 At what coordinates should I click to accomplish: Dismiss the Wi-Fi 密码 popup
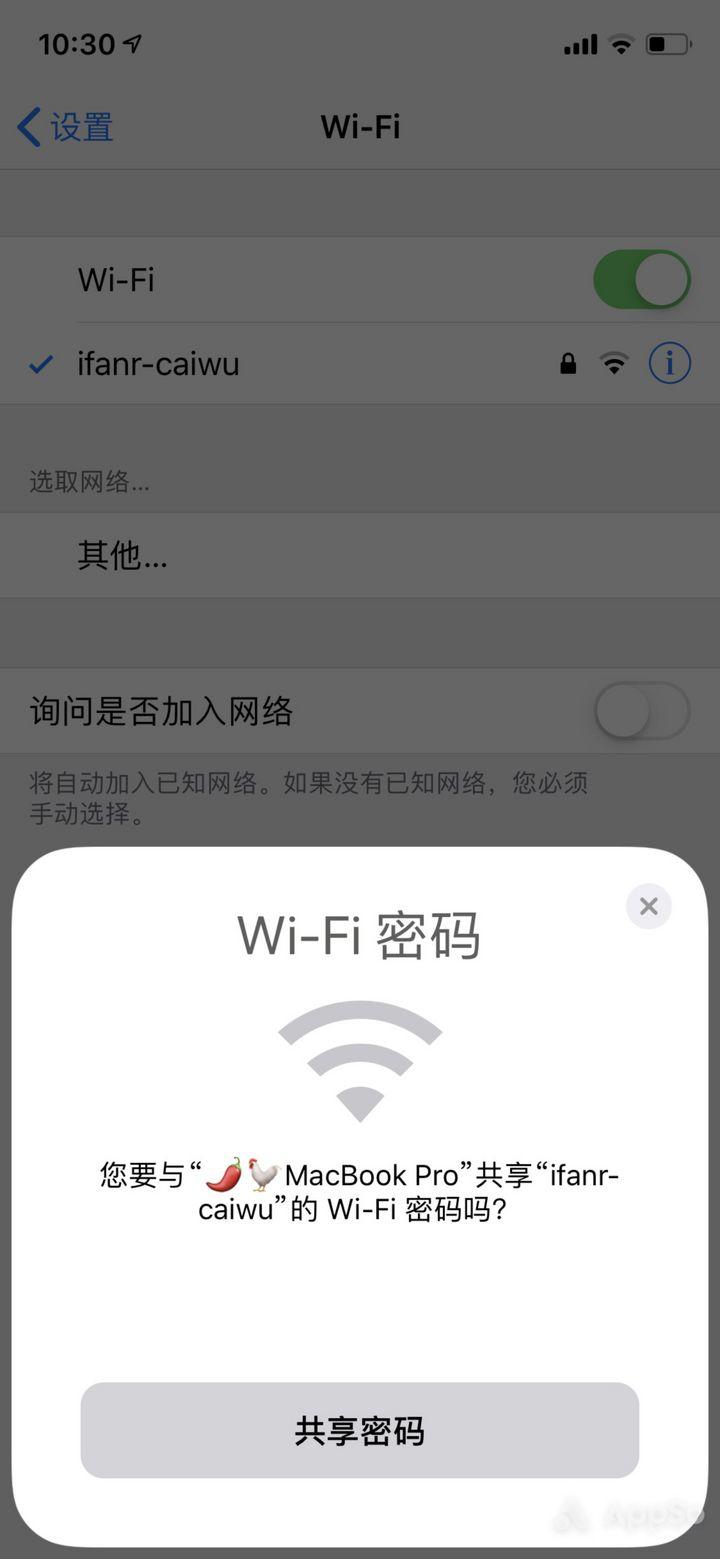coord(648,906)
